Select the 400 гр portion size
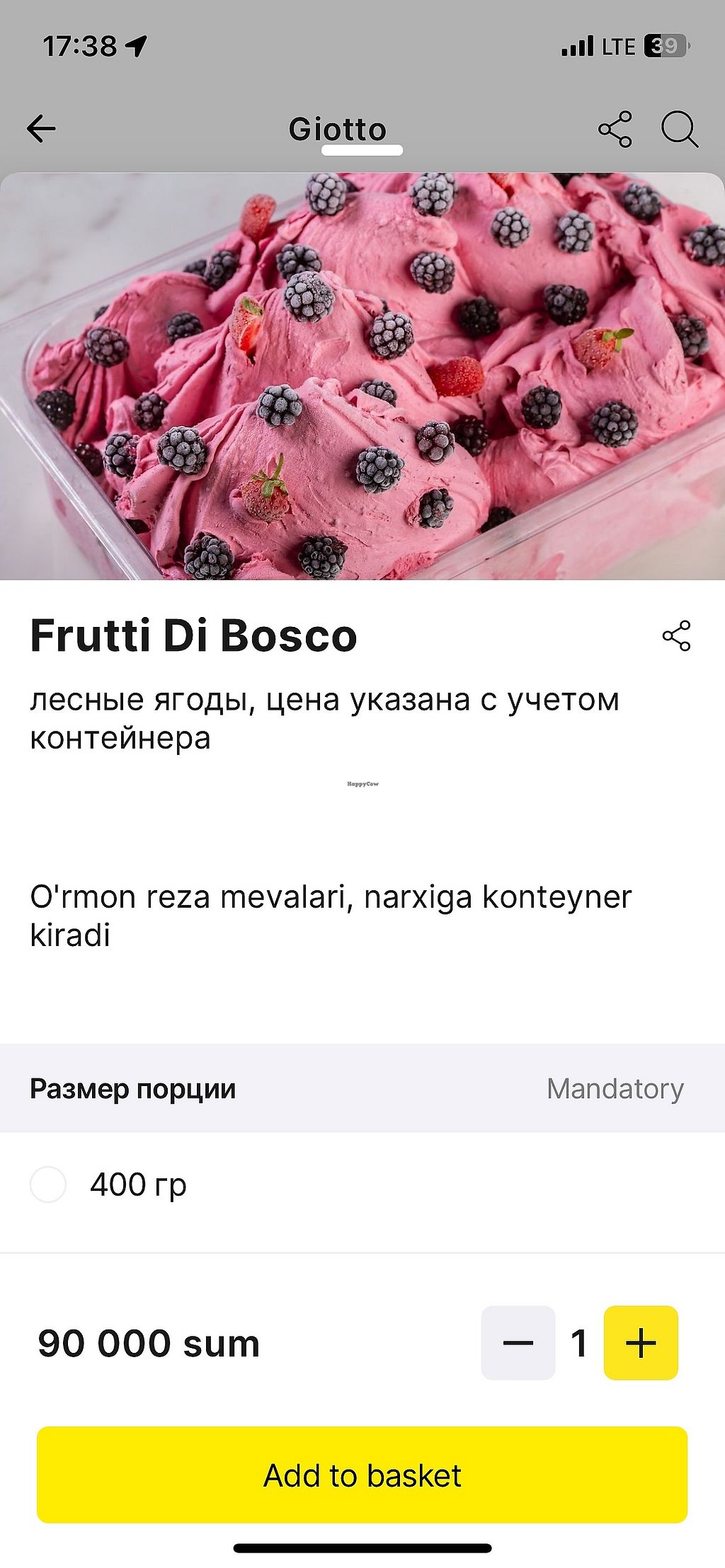The height and width of the screenshot is (1568, 725). pyautogui.click(x=48, y=1184)
